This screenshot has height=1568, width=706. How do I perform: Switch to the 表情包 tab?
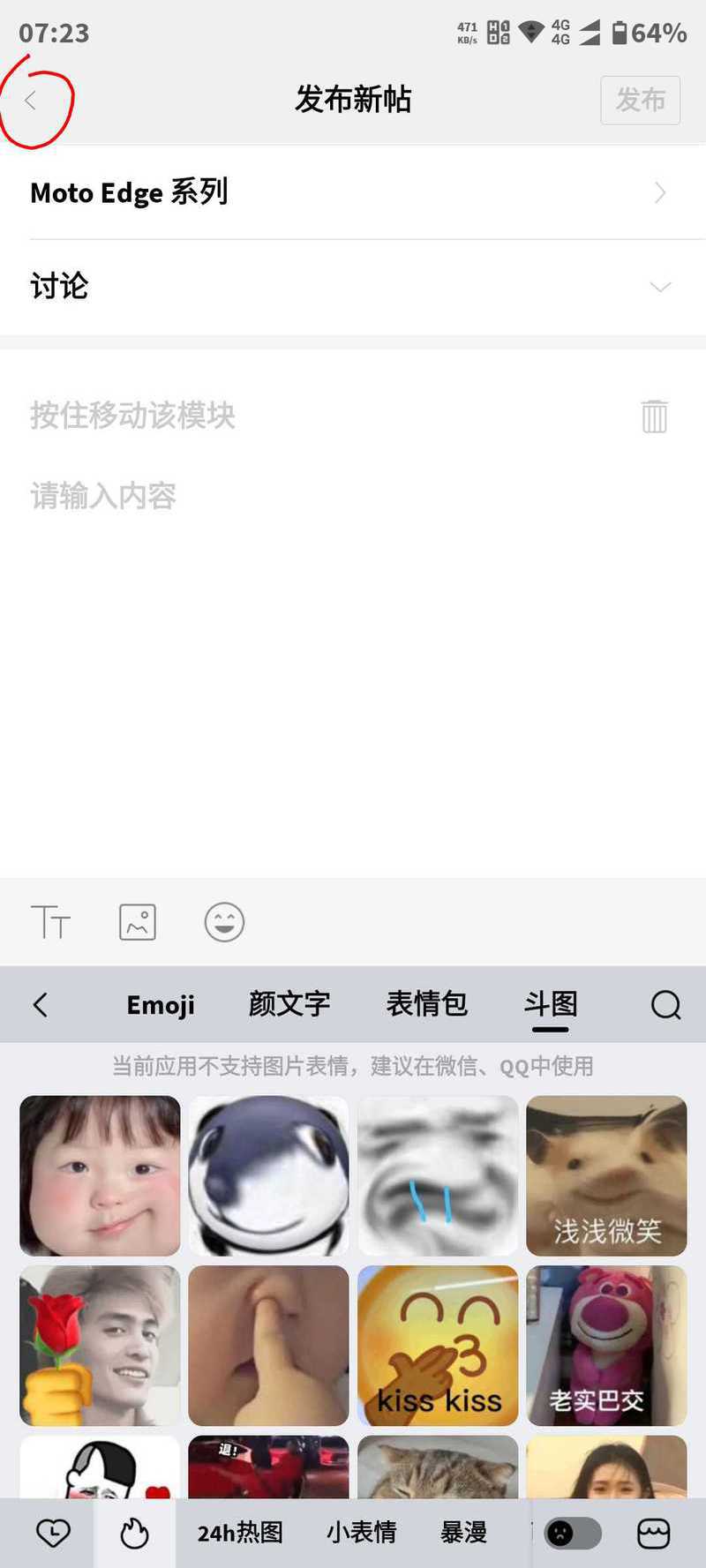coord(426,1004)
